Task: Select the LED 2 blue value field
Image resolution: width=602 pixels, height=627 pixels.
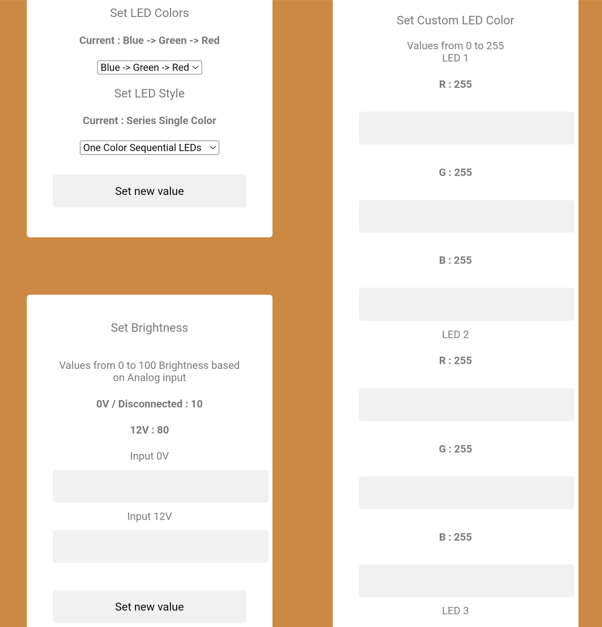Action: 466,580
